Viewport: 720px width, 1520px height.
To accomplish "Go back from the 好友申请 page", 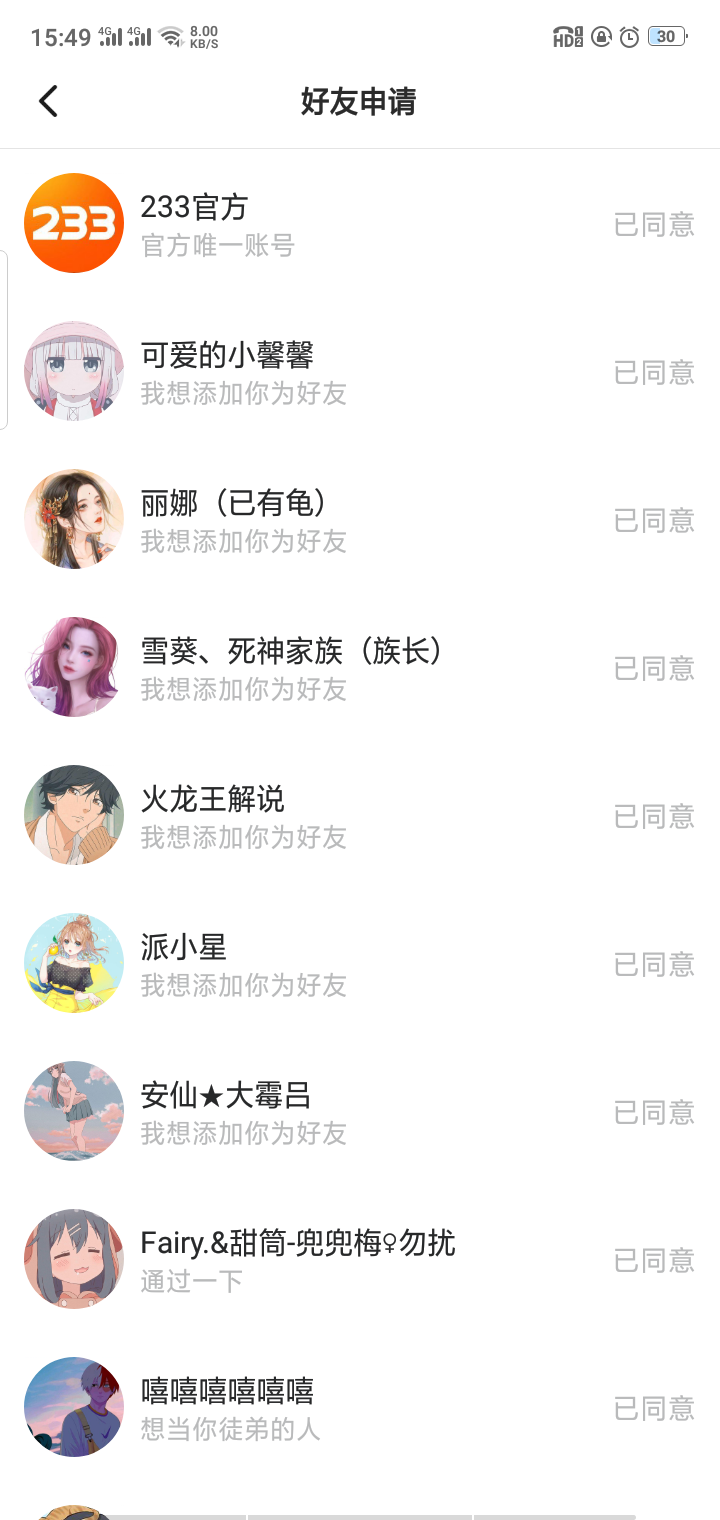I will [x=48, y=101].
